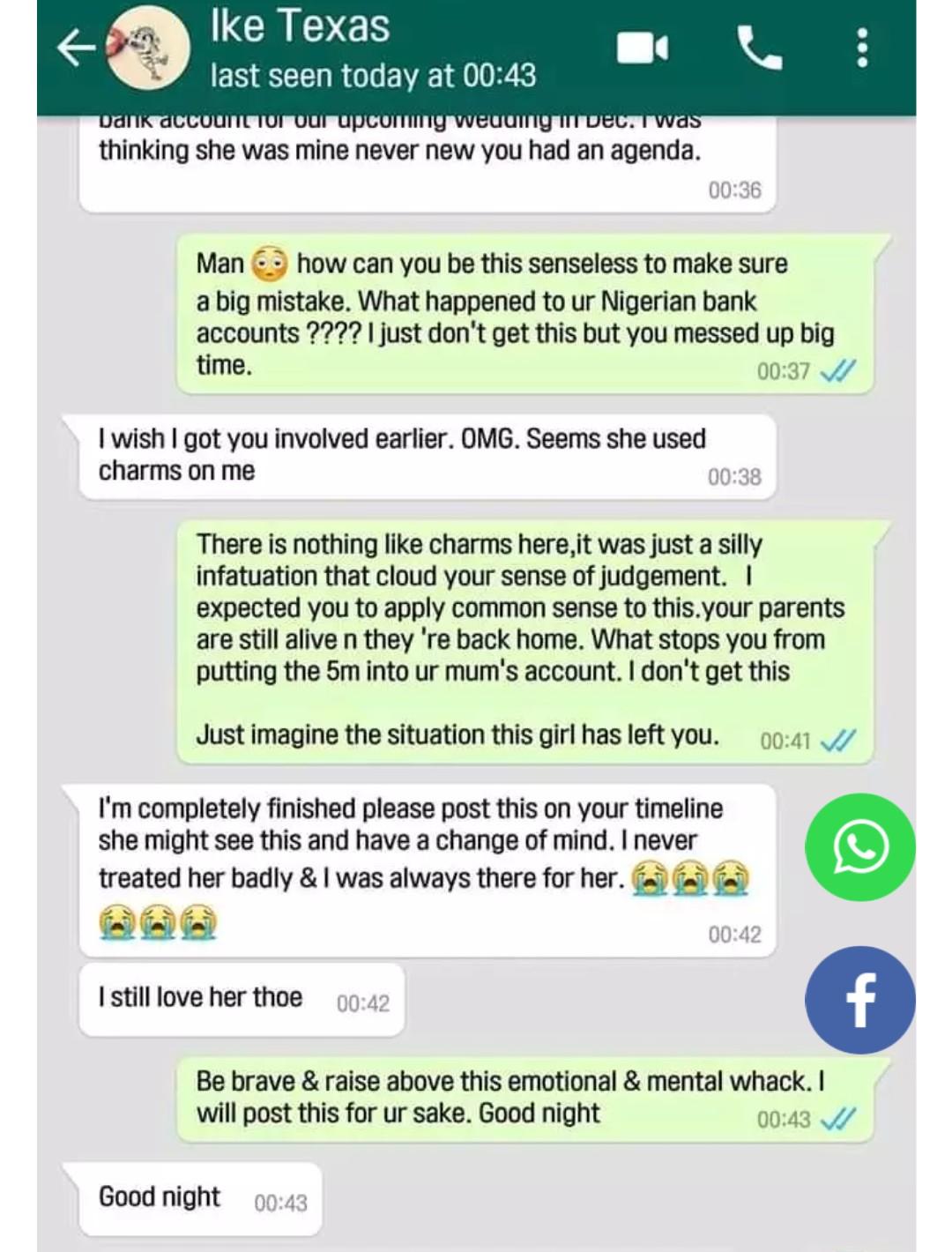Open Ike Texas profile picture
This screenshot has width=952, height=1252.
click(150, 49)
